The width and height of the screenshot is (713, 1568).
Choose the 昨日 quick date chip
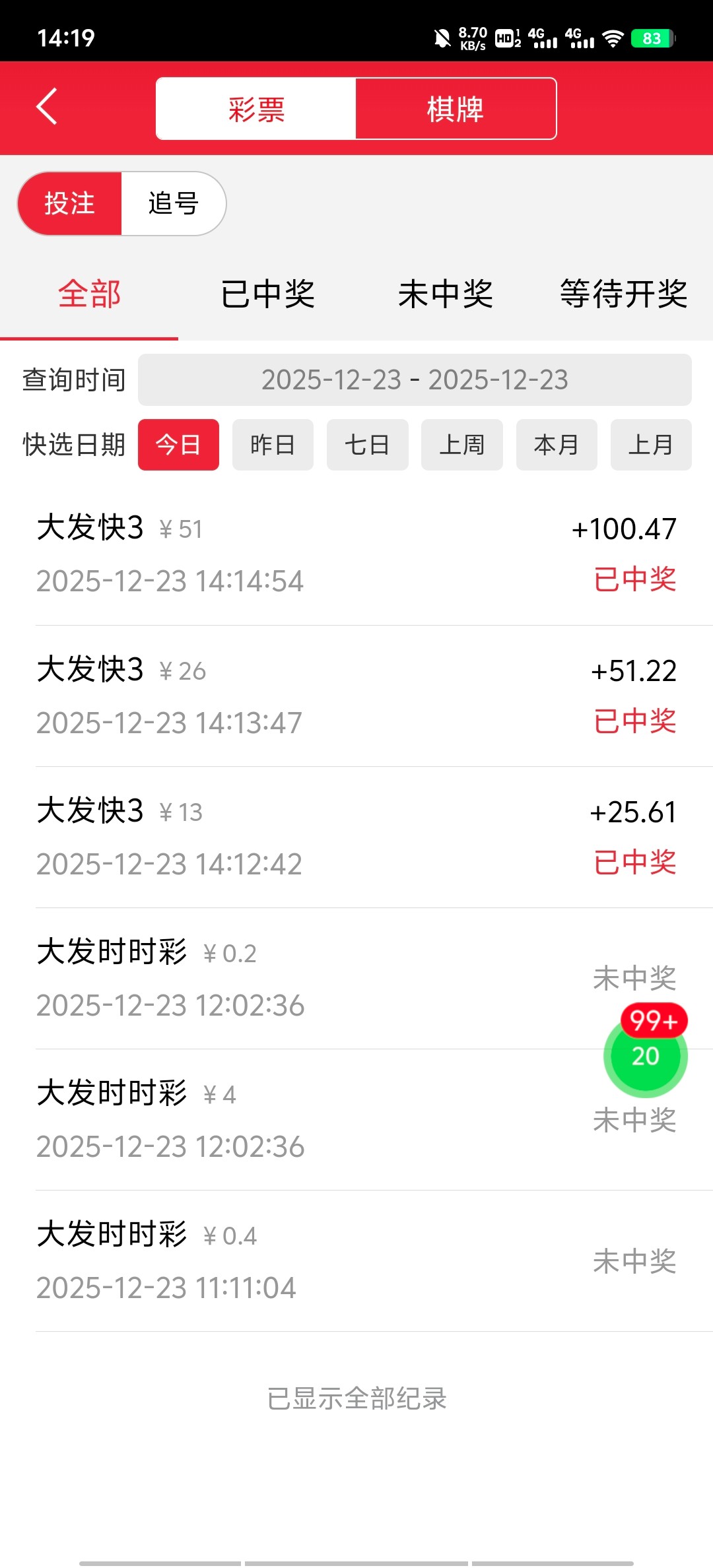[x=273, y=445]
